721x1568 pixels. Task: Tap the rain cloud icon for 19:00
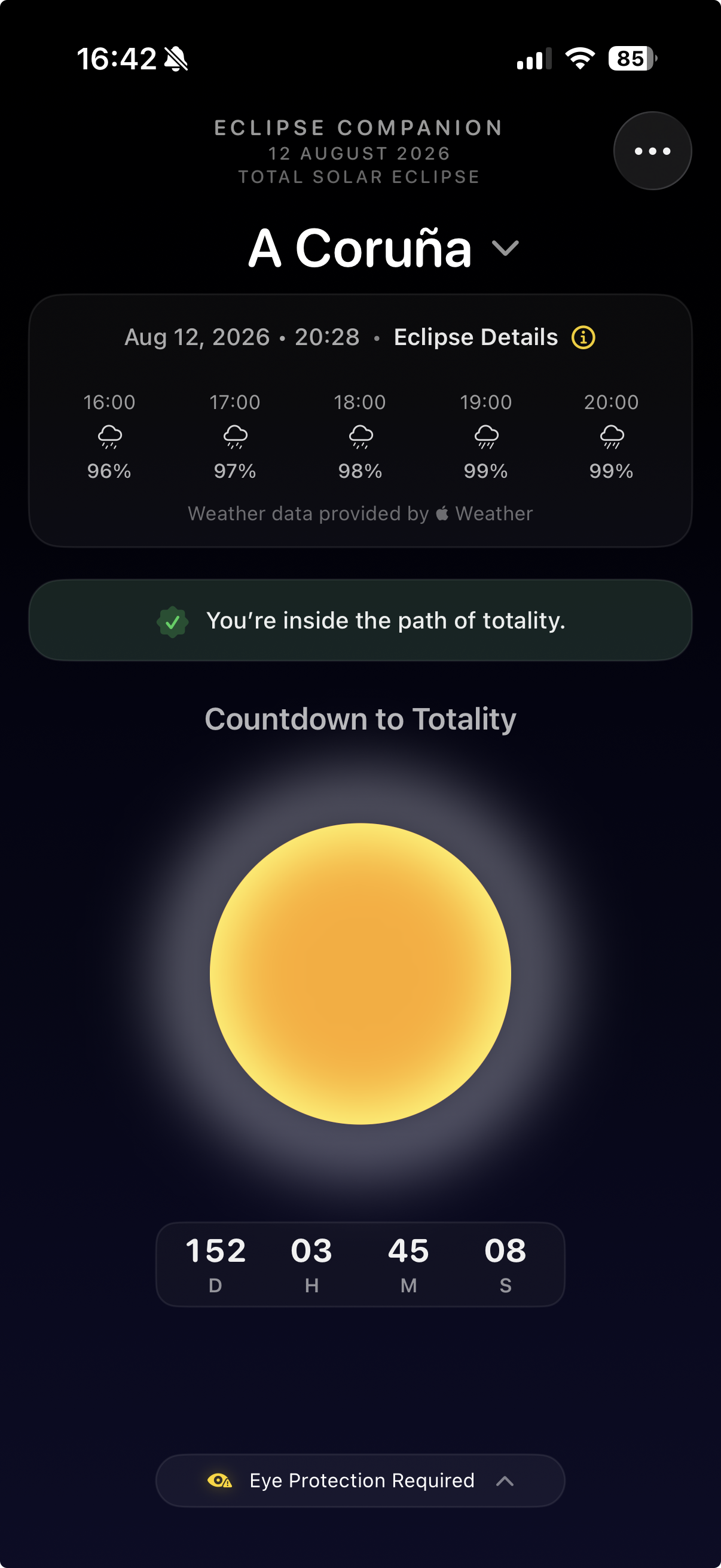click(x=485, y=436)
